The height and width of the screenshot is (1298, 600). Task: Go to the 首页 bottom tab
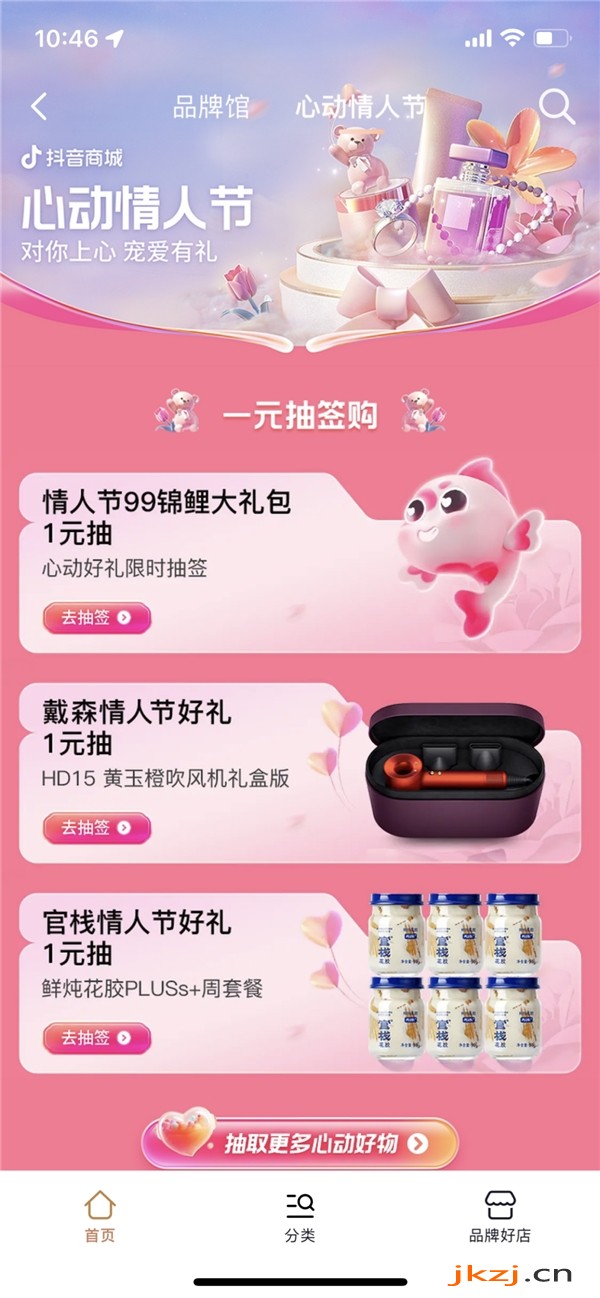tap(100, 1215)
